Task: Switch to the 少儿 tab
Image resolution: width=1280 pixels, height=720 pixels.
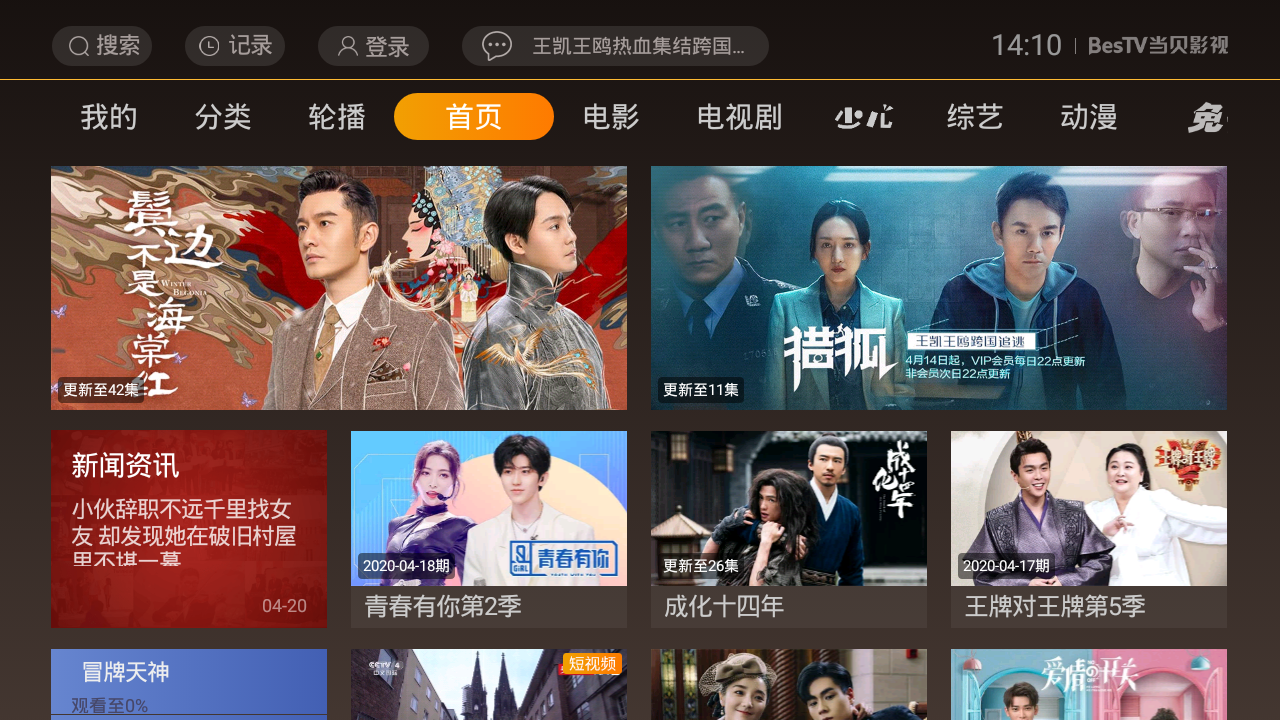Action: pyautogui.click(x=863, y=117)
